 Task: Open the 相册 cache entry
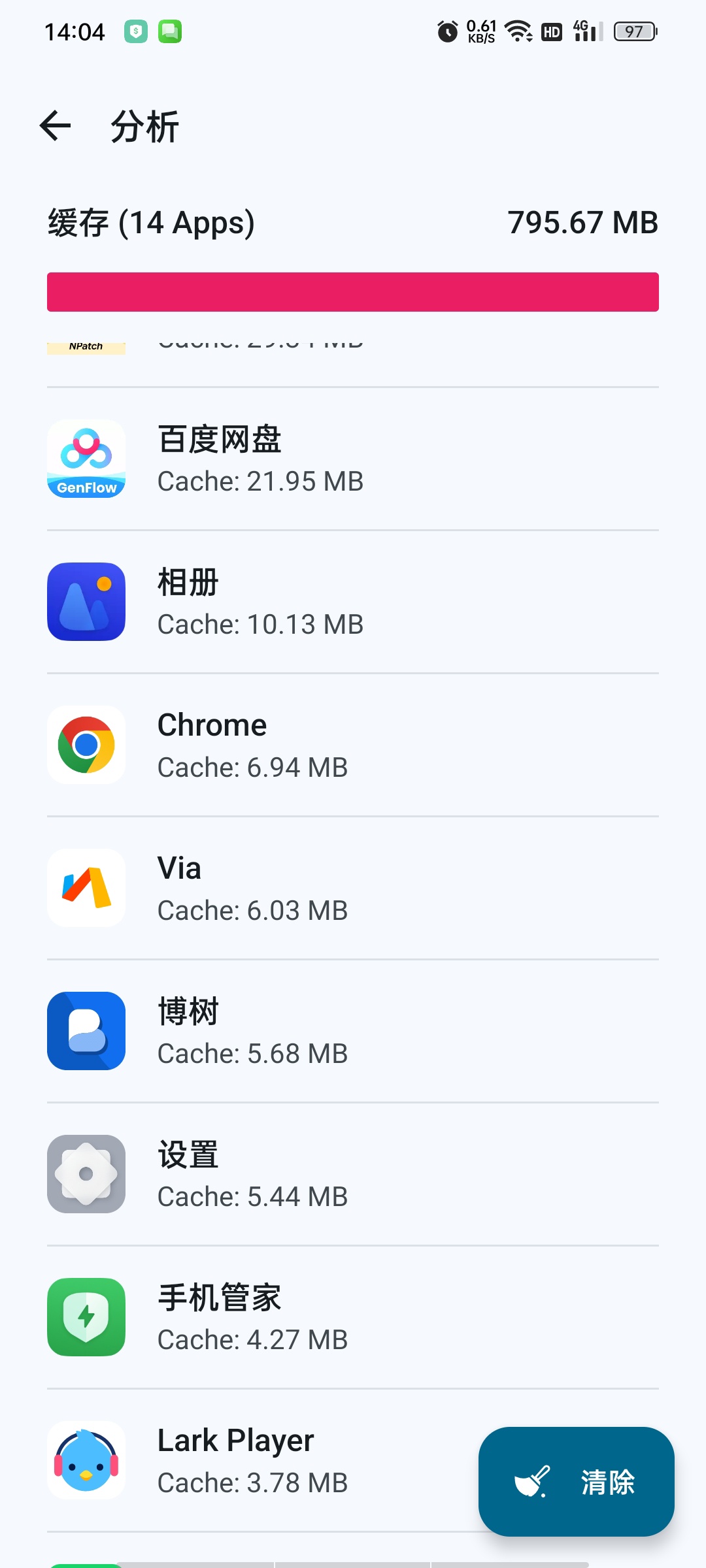coord(353,602)
